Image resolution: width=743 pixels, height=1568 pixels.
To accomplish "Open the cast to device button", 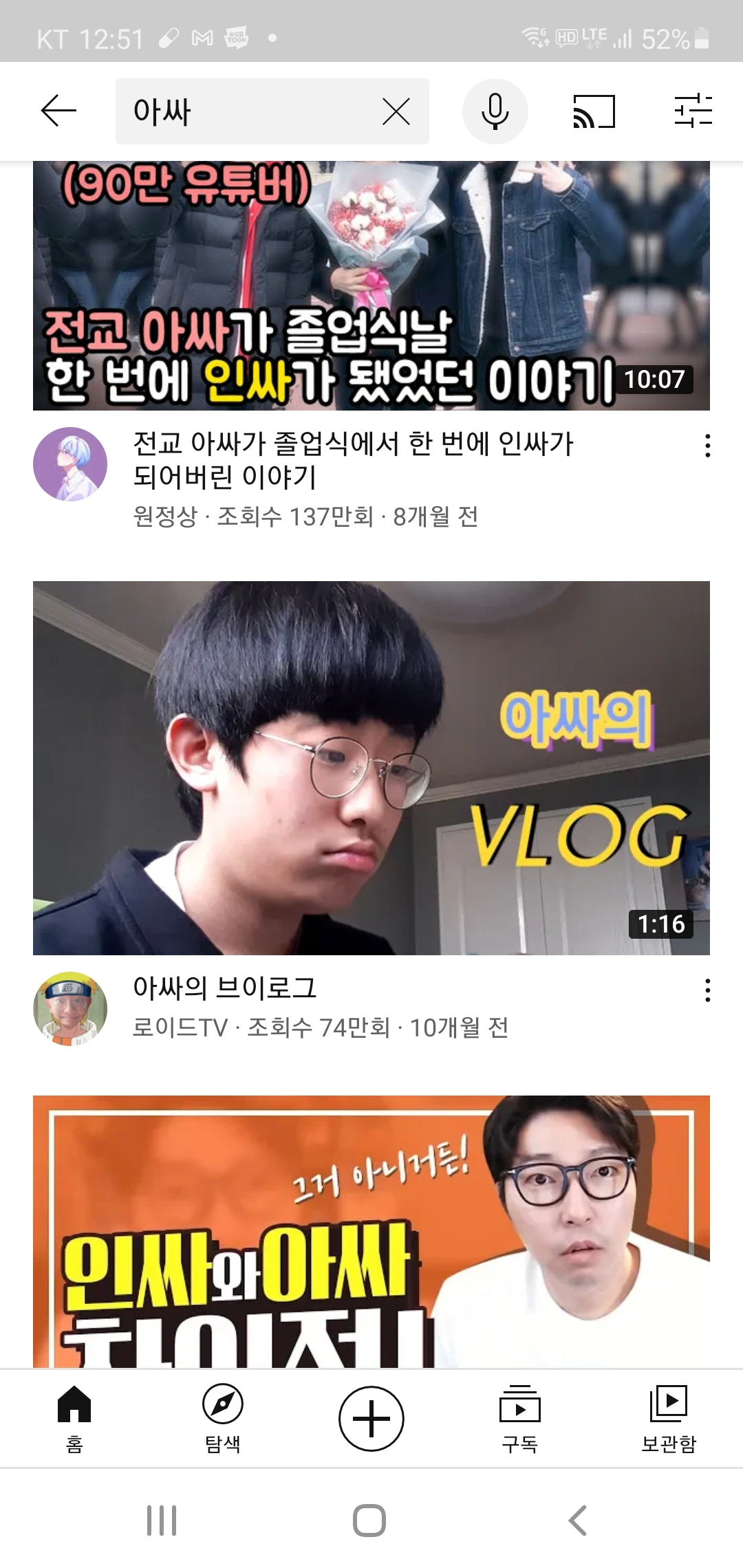I will tap(594, 111).
